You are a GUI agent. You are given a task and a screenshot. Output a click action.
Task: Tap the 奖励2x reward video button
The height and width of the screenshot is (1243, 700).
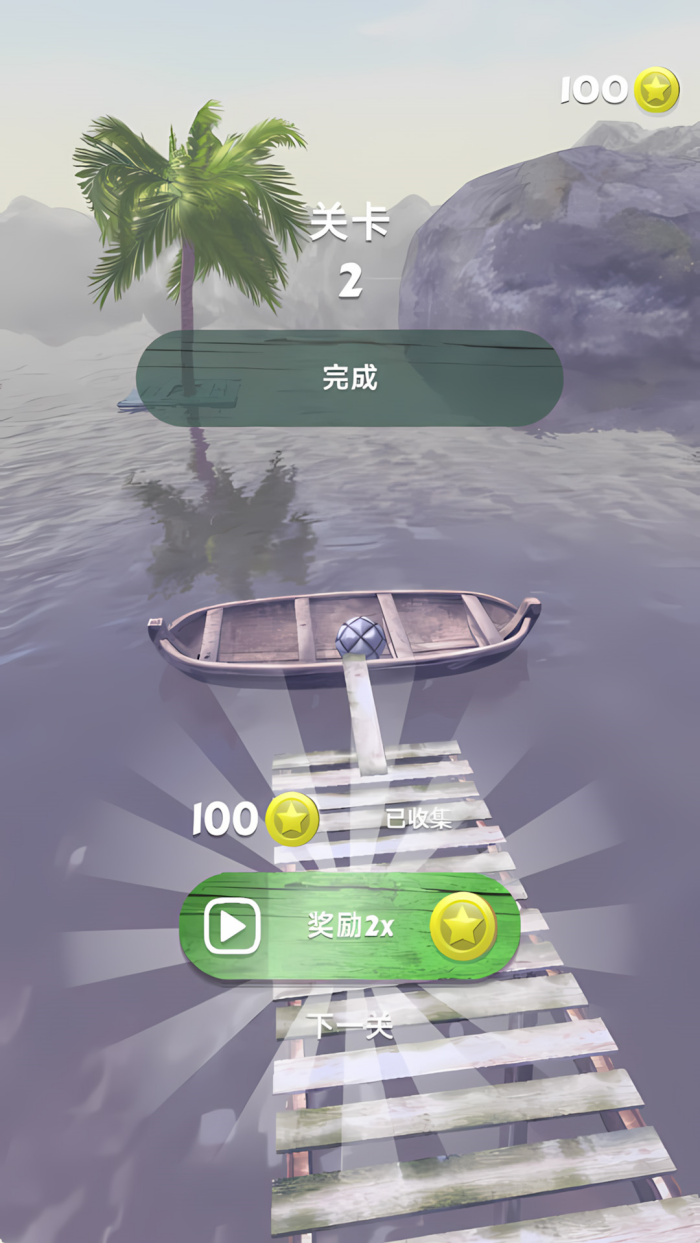349,927
